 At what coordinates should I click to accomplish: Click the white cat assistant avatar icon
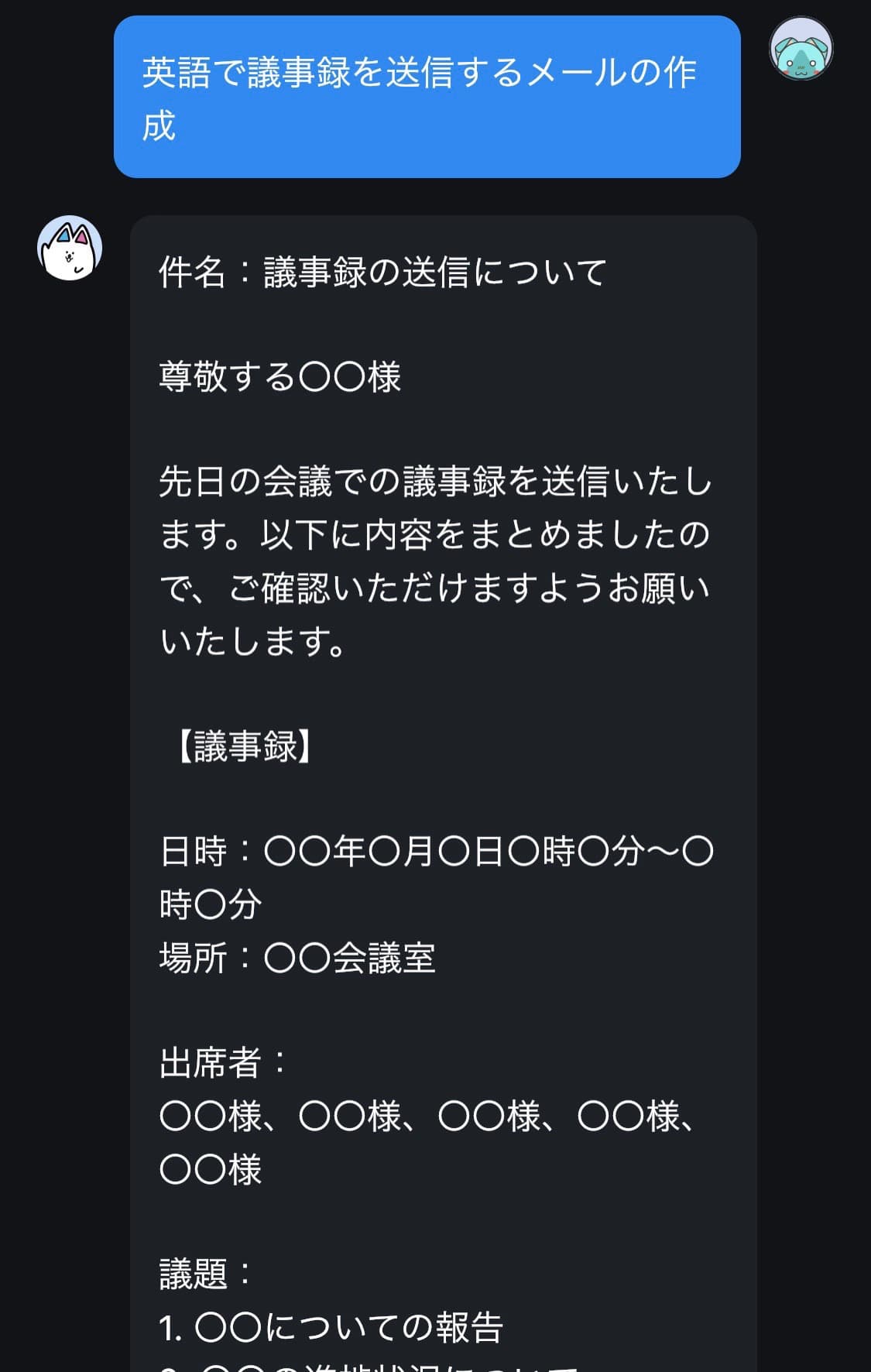71,248
